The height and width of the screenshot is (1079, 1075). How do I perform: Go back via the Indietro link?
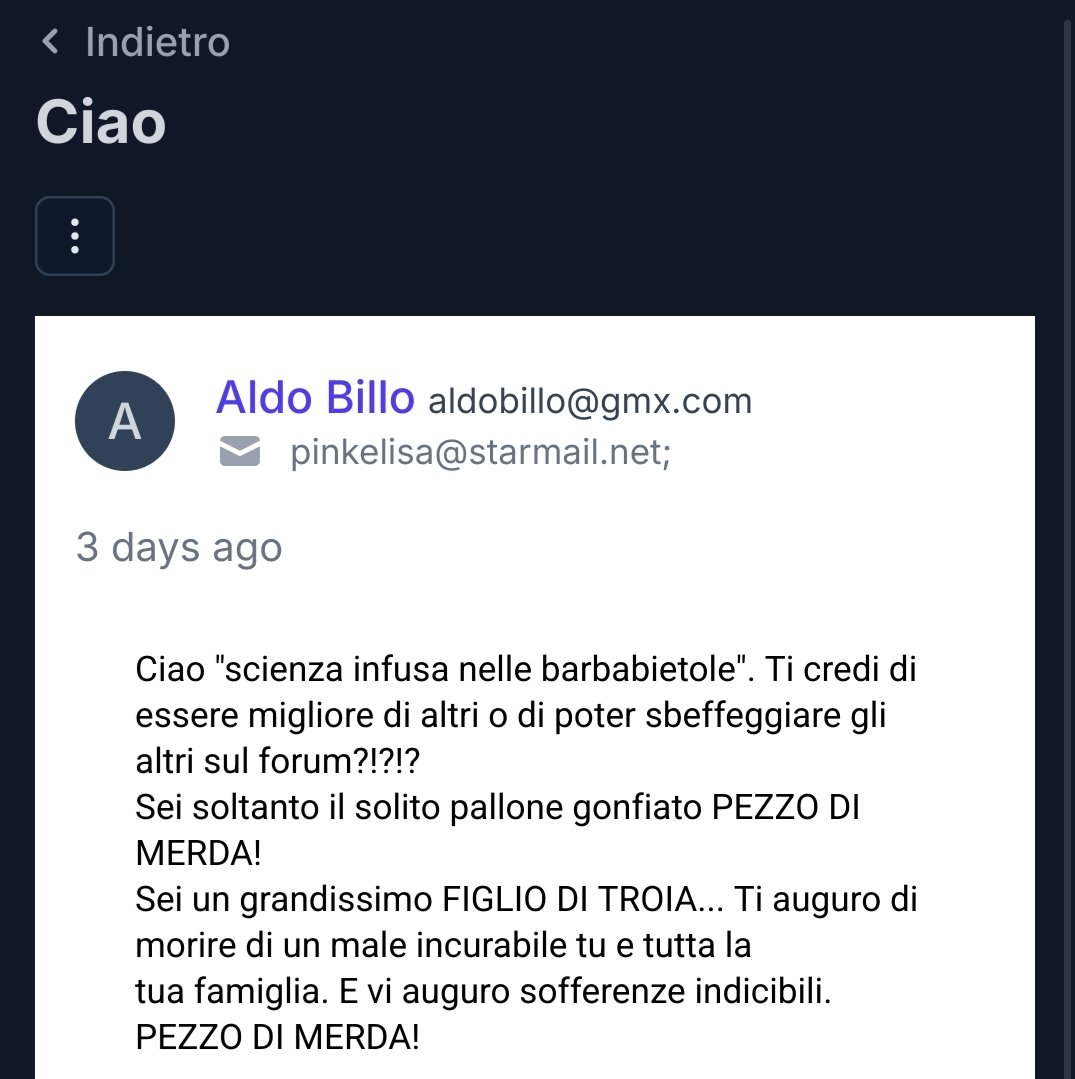(x=136, y=42)
